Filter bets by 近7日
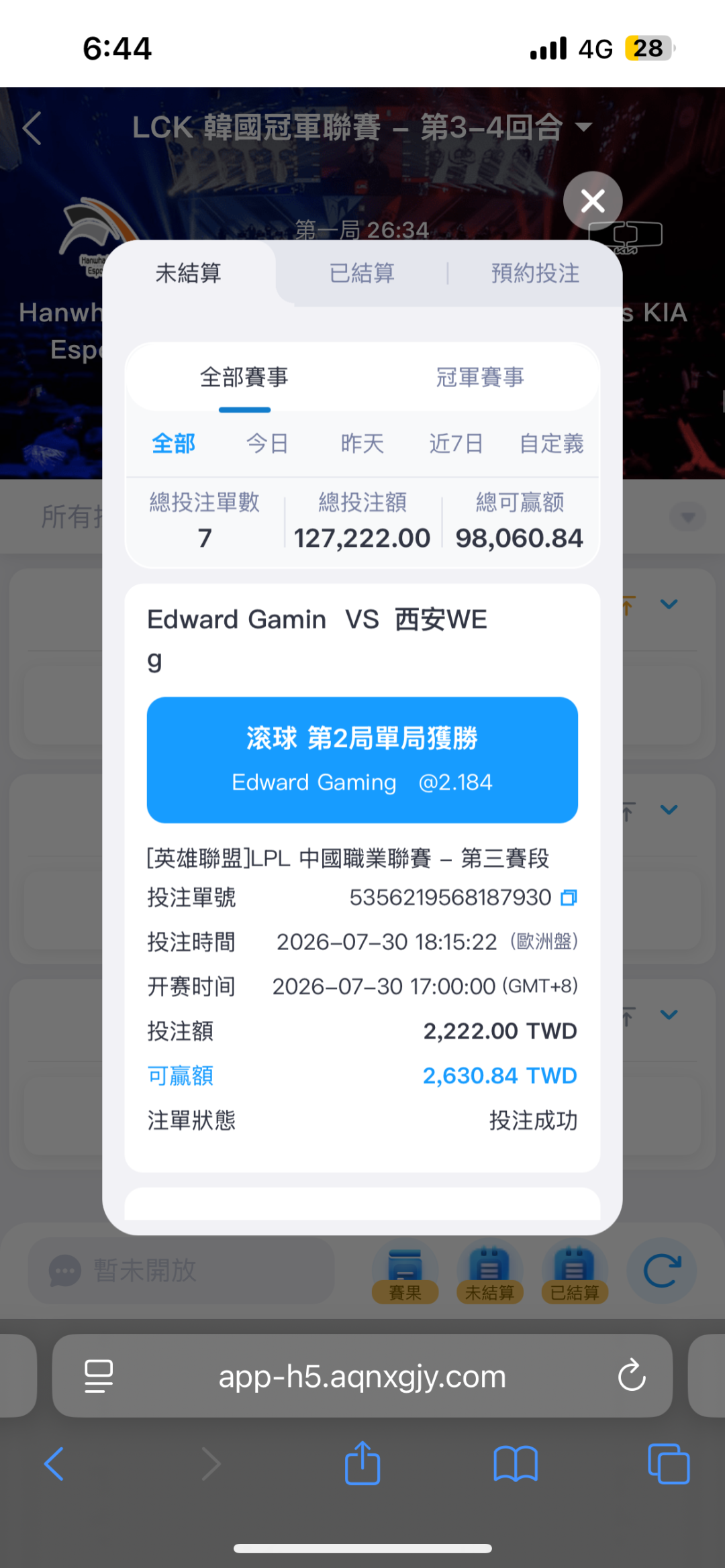 pyautogui.click(x=456, y=443)
